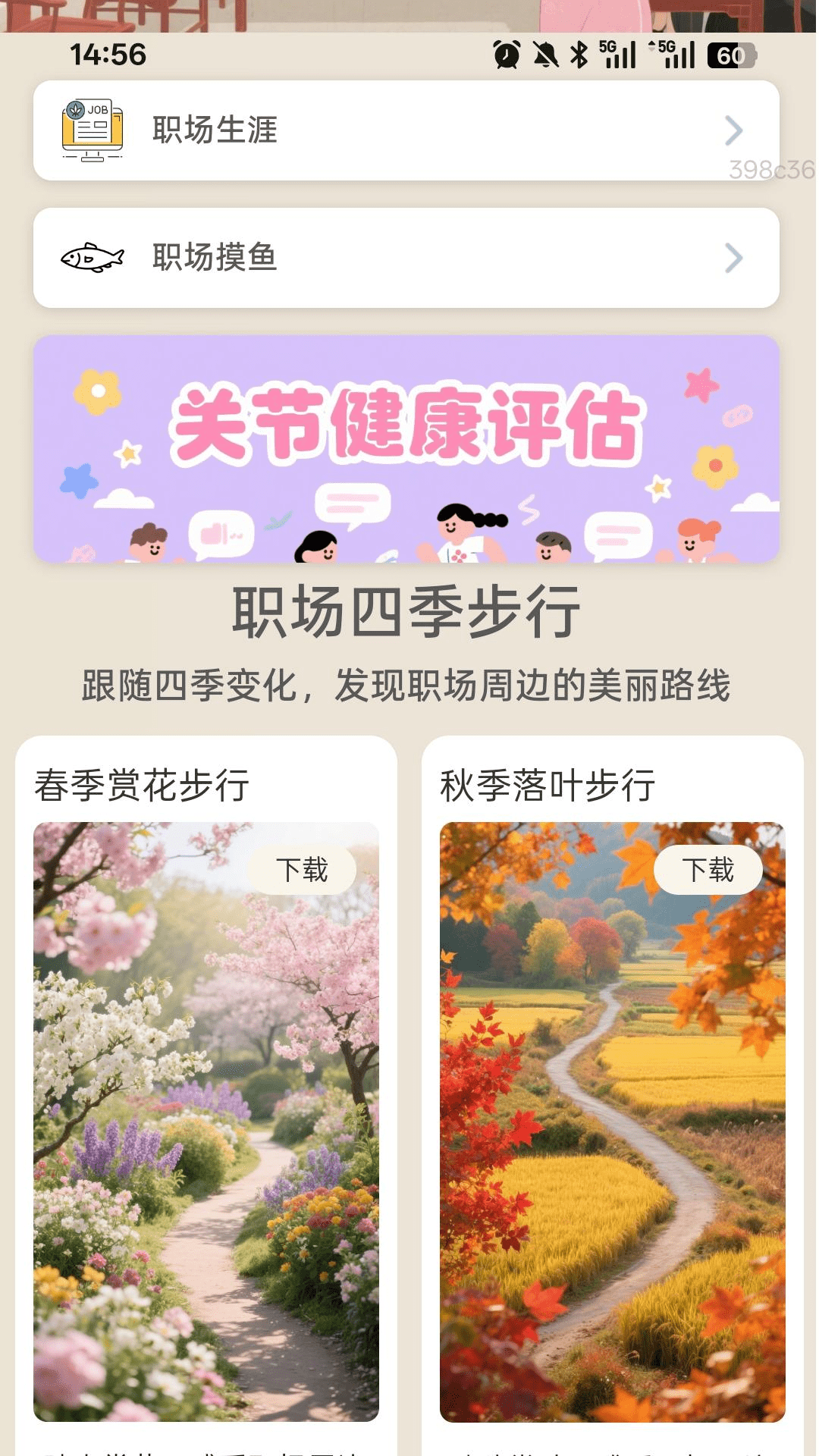Screen dimensions: 819x1456
Task: Open the 职场摸鱼 row
Action: point(406,258)
